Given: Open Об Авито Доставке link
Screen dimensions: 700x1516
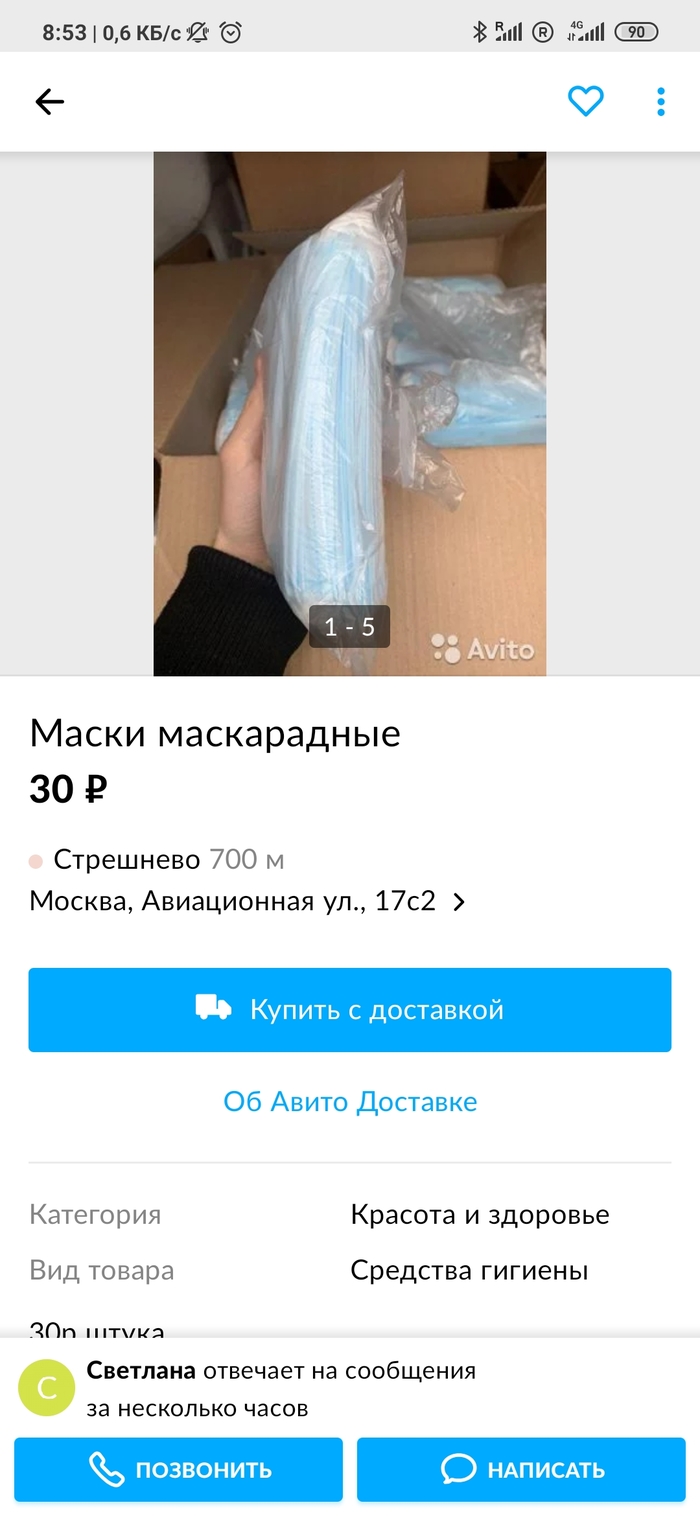Looking at the screenshot, I should [350, 1102].
